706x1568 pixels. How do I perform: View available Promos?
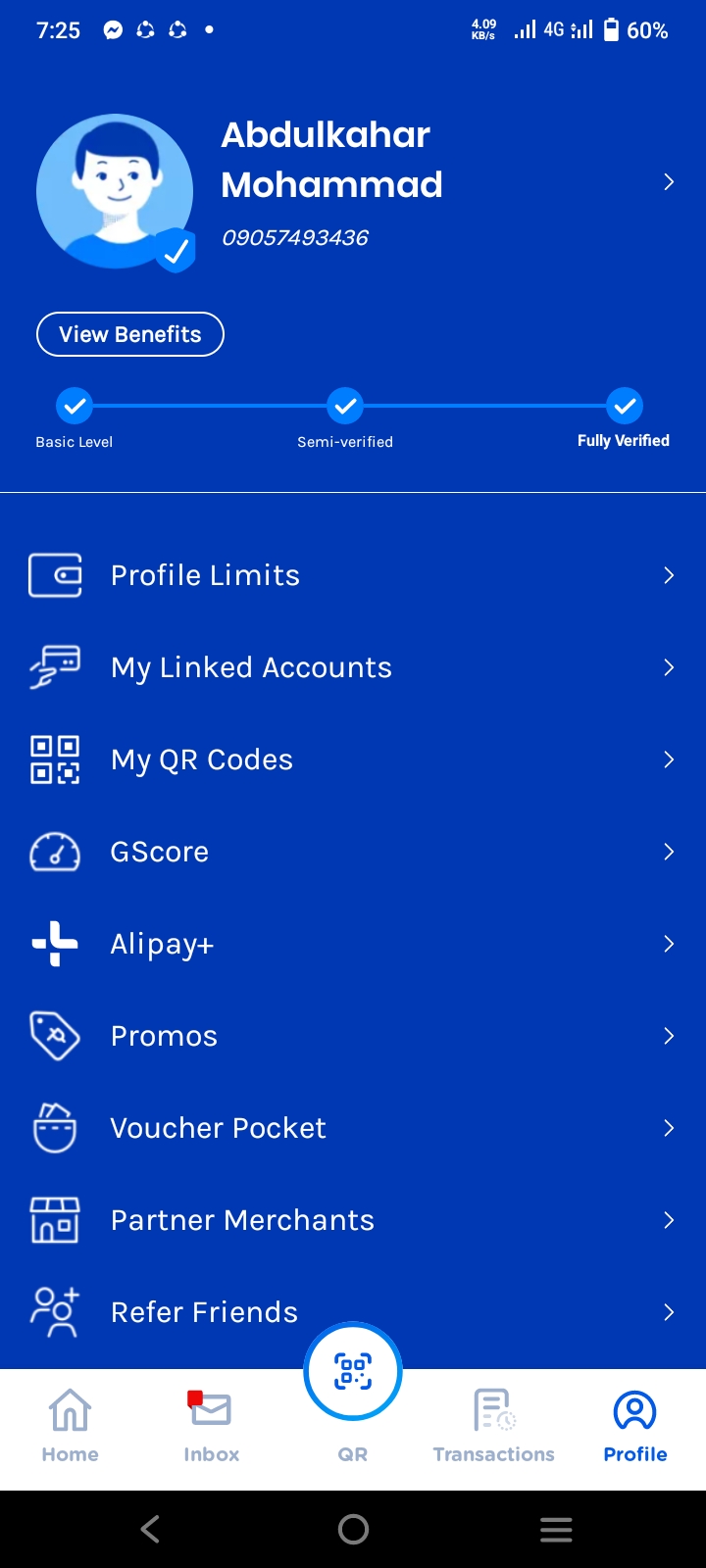353,1036
